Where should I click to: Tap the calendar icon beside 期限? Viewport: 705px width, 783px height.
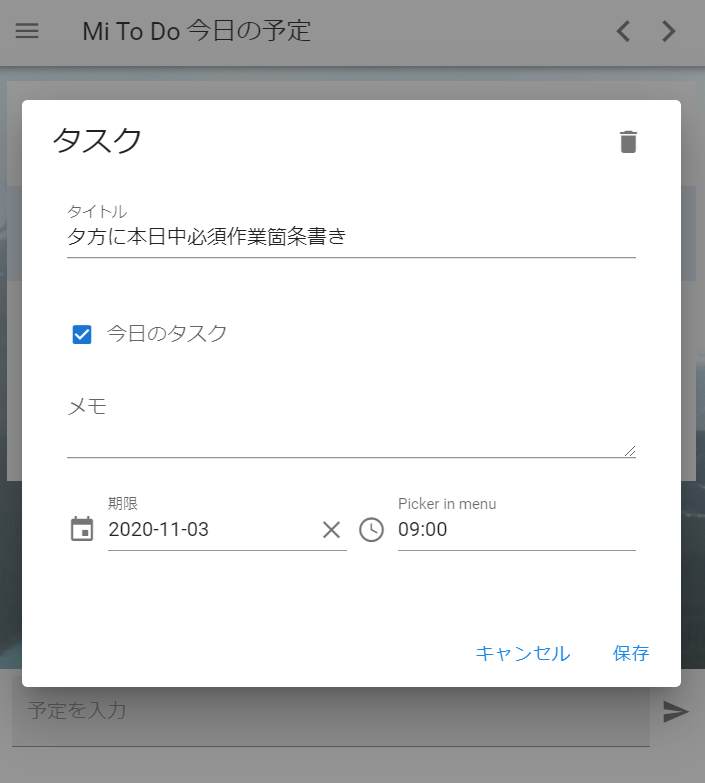coord(82,529)
